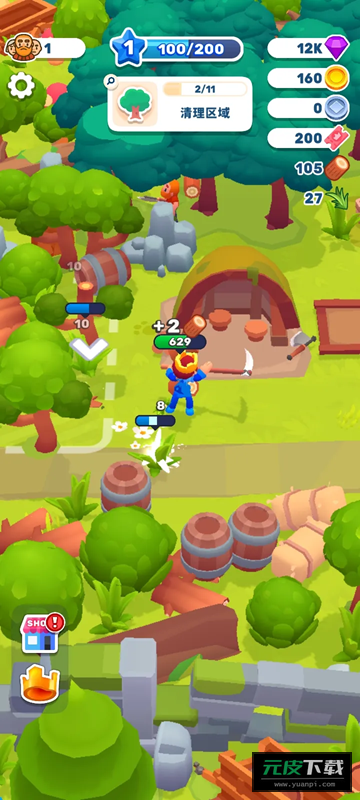
Task: Open the 清理区域 quest card
Action: pyautogui.click(x=180, y=104)
